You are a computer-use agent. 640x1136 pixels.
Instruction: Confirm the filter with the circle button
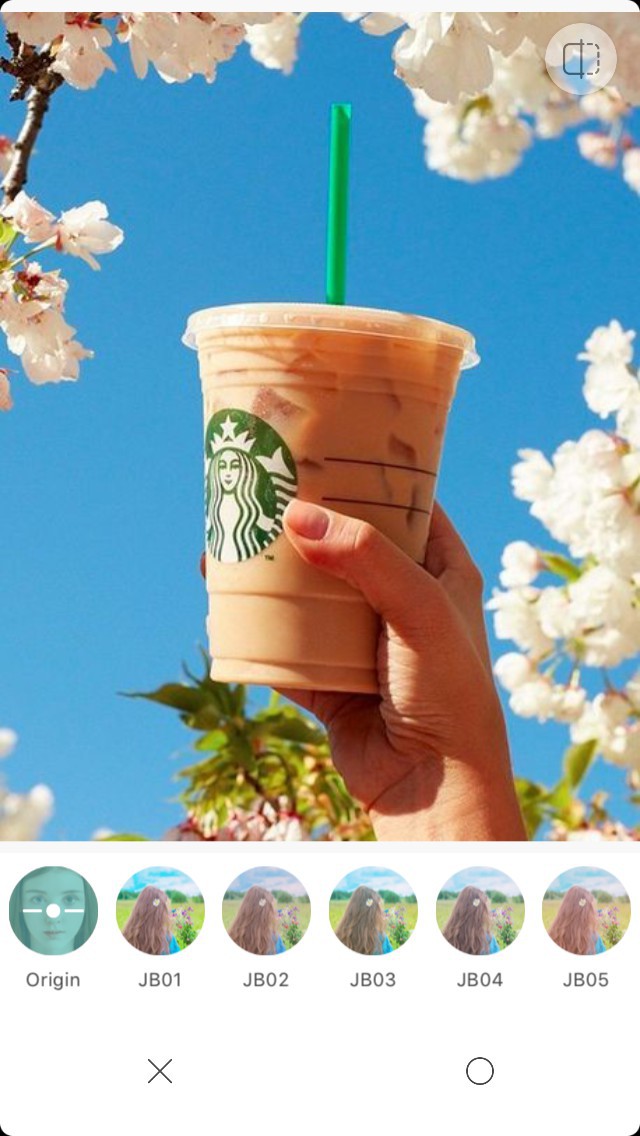(x=480, y=1071)
